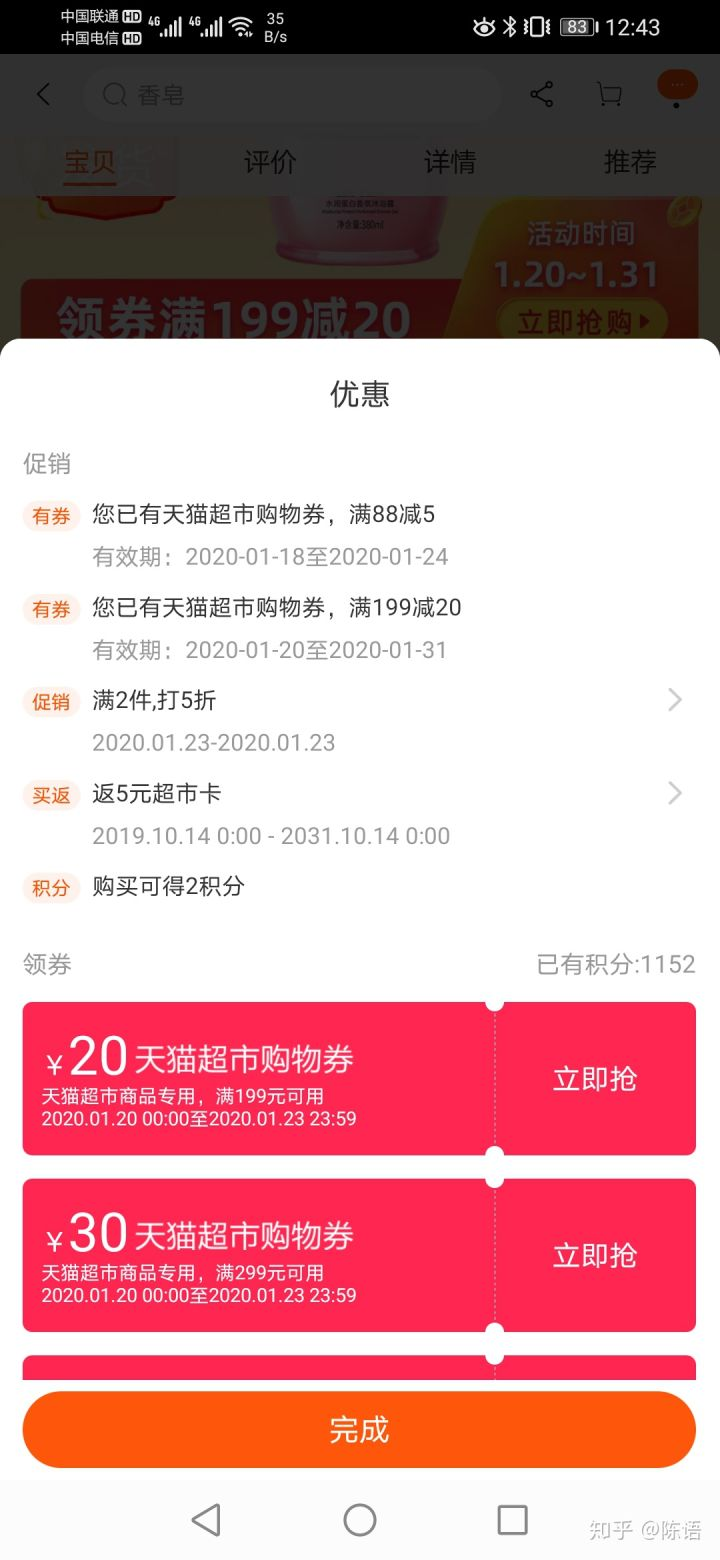Grab the ¥30 天猫超市购物券 coupon

(x=594, y=1256)
